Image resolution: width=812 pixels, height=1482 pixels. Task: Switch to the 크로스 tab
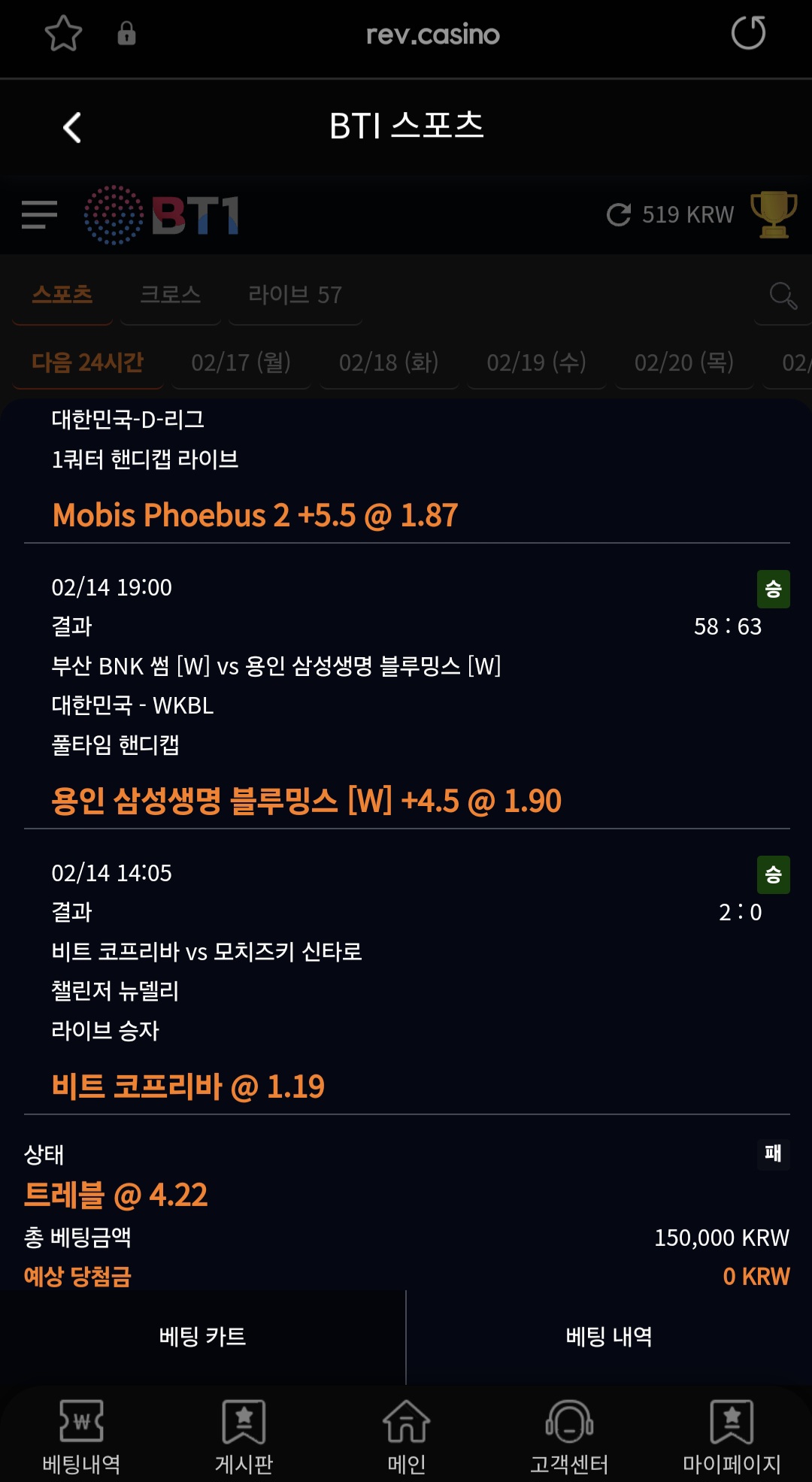[x=171, y=295]
